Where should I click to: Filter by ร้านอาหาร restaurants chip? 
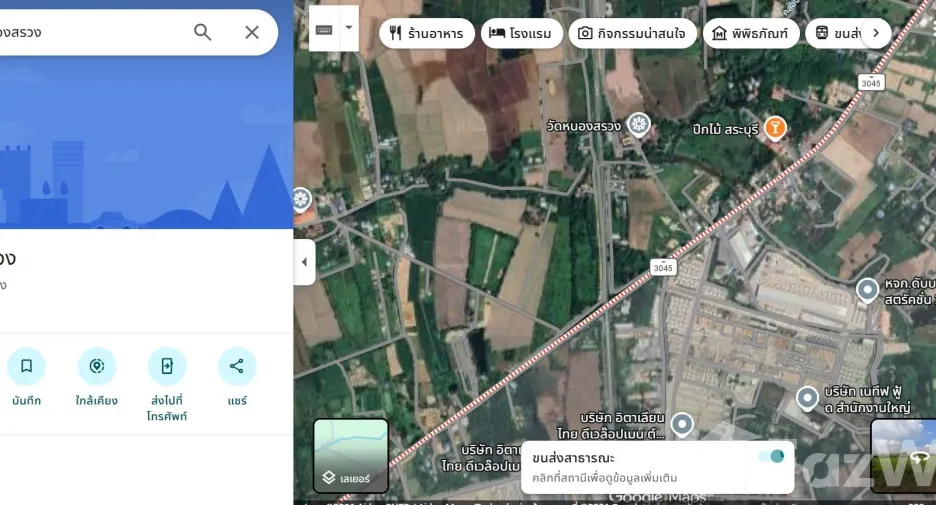427,33
